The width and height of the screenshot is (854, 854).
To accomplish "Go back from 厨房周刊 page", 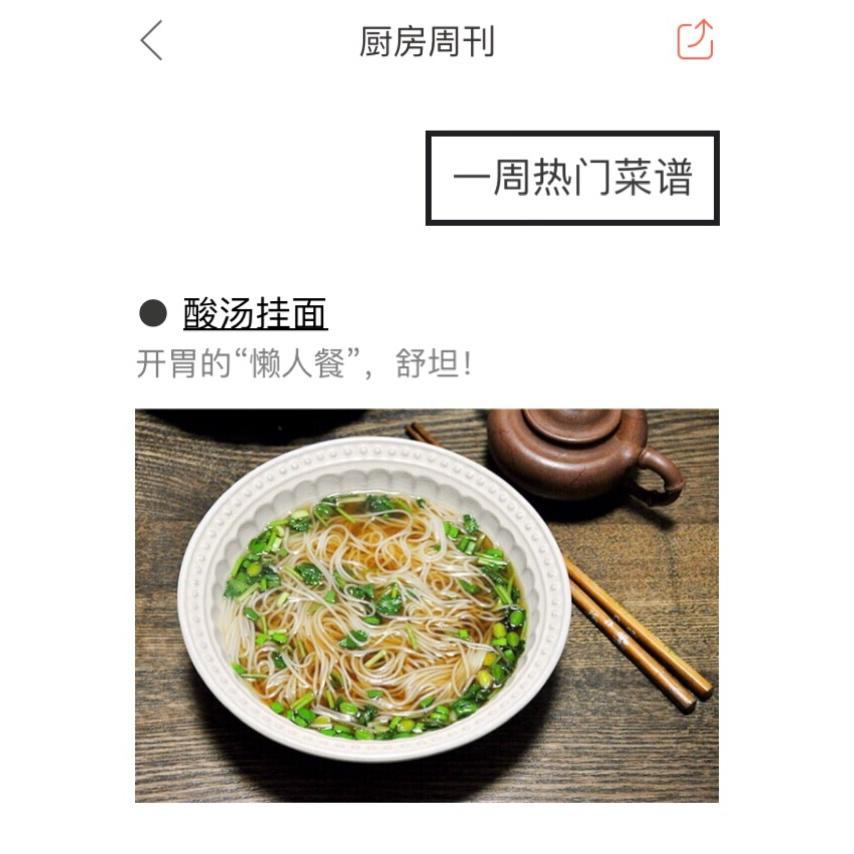I will (x=152, y=41).
